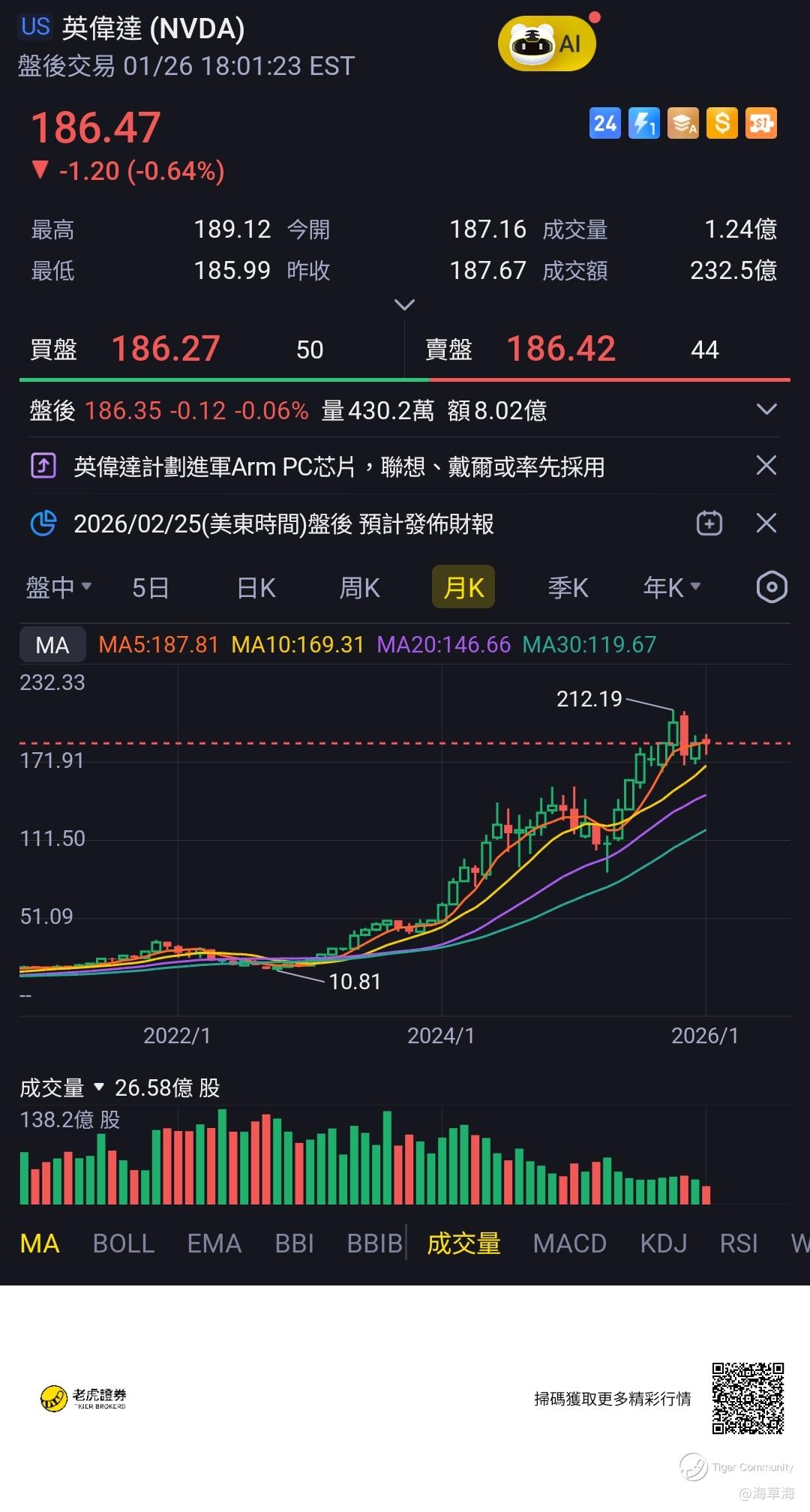The width and height of the screenshot is (810, 1512).
Task: Open chart settings icon
Action: click(771, 587)
